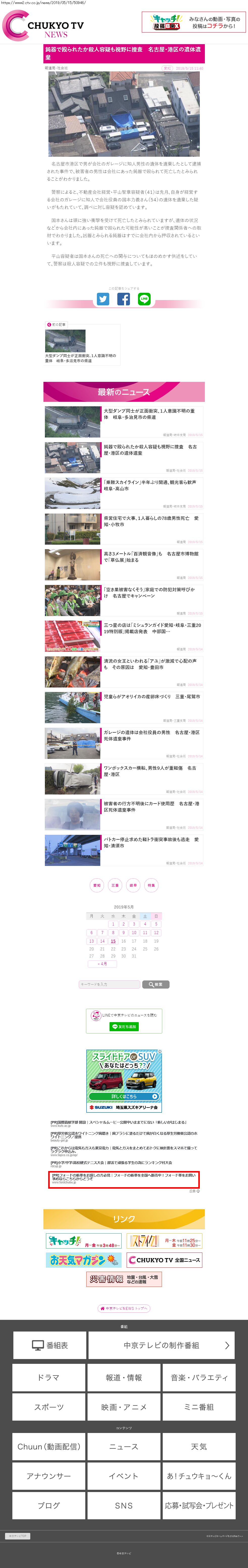Open the 天気 weather section

click(199, 1447)
